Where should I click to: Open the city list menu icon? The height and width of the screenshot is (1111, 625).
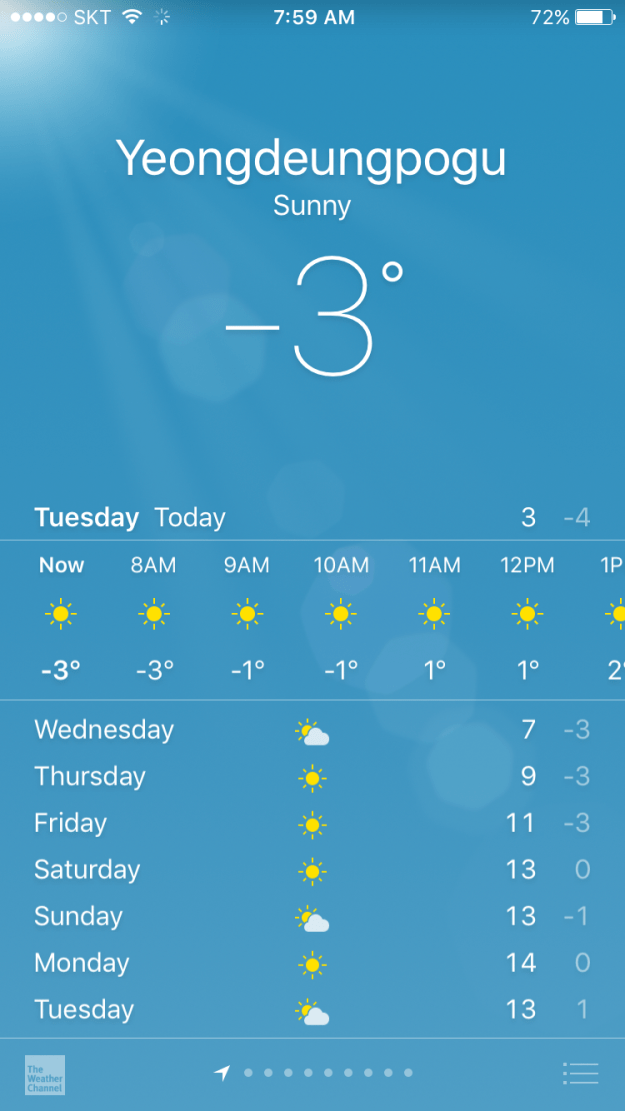coord(580,1074)
